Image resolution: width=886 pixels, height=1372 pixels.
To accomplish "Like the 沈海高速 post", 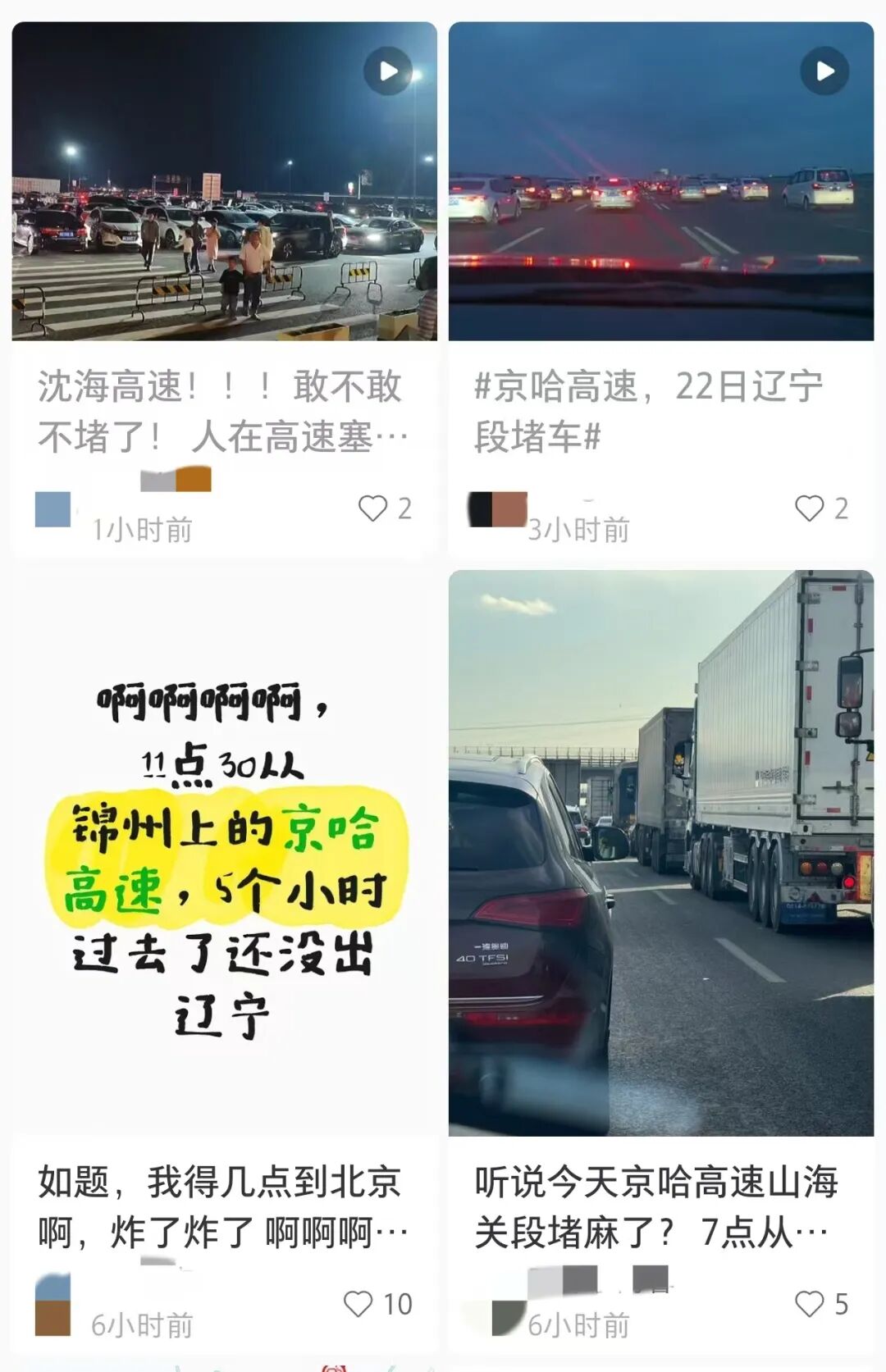I will pyautogui.click(x=373, y=508).
